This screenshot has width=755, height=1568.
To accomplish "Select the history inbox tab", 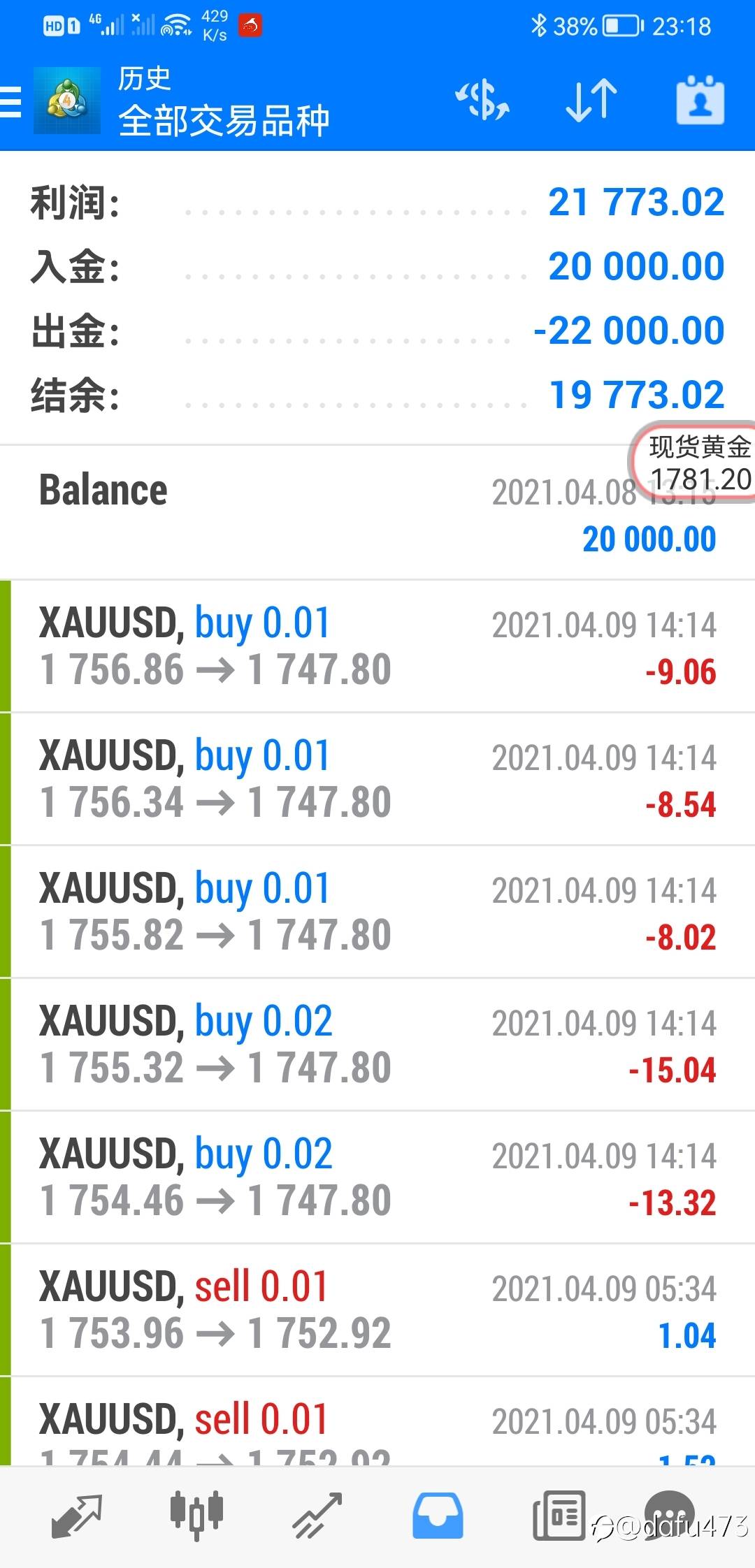I will 437,1516.
